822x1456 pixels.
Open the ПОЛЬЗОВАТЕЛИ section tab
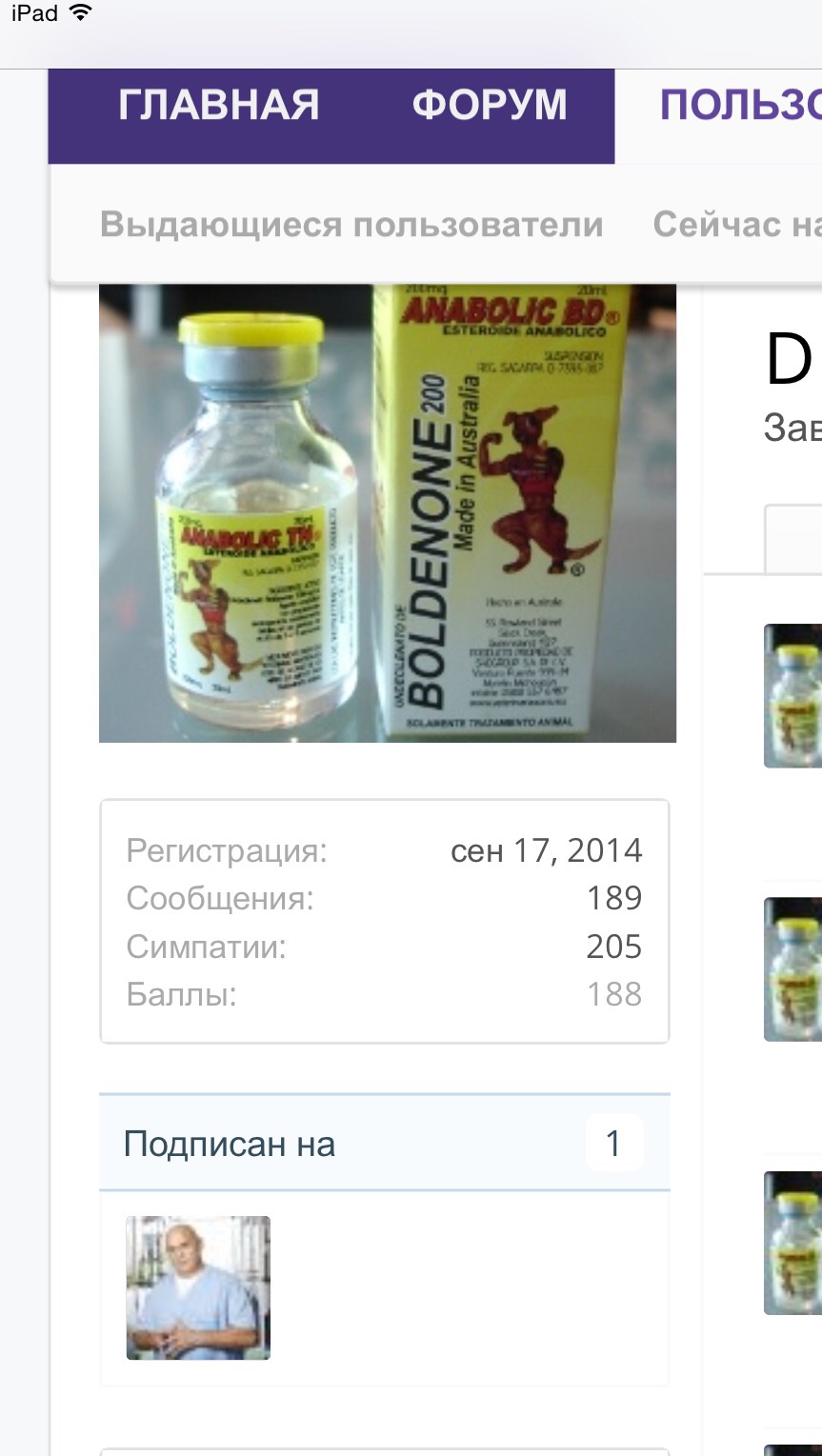click(x=739, y=105)
